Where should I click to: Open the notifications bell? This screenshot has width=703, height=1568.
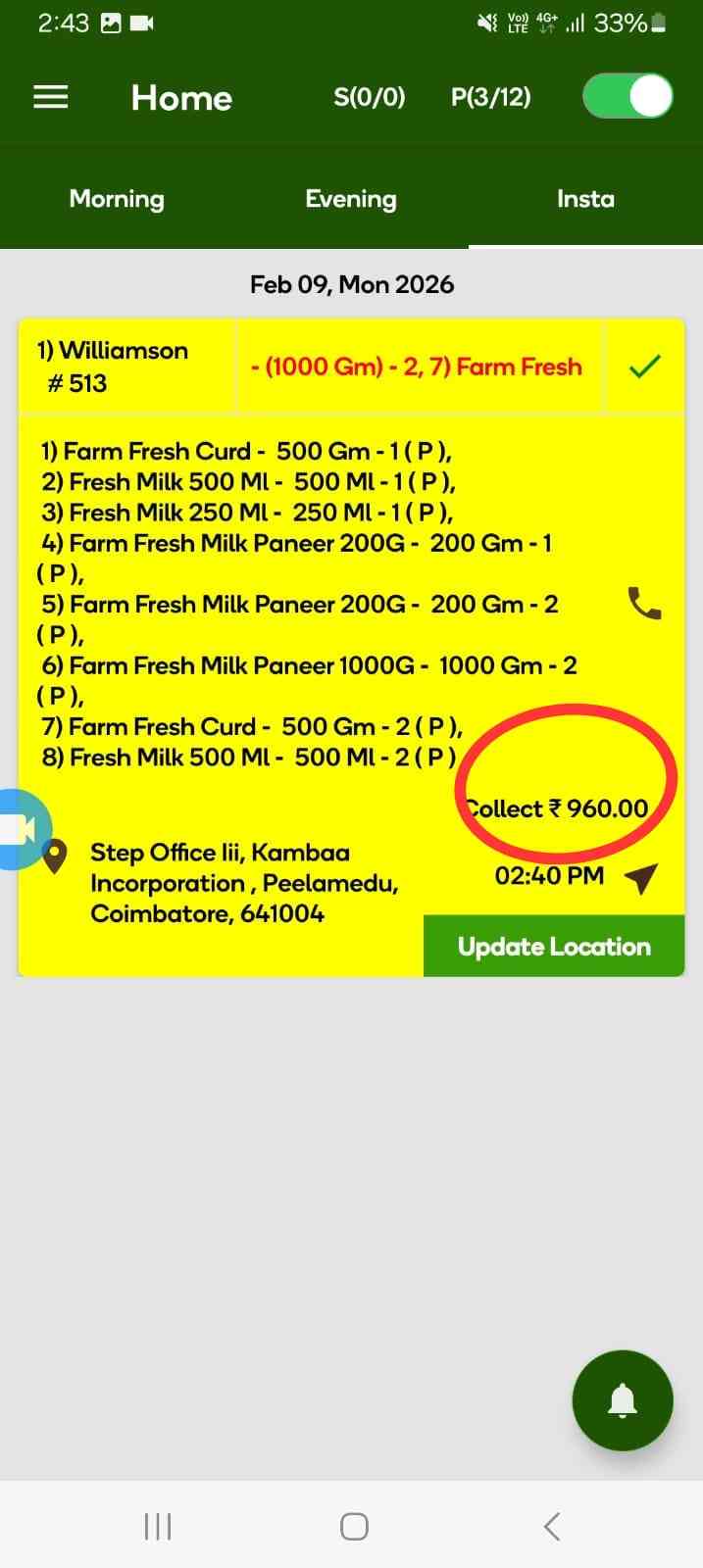(x=623, y=1400)
